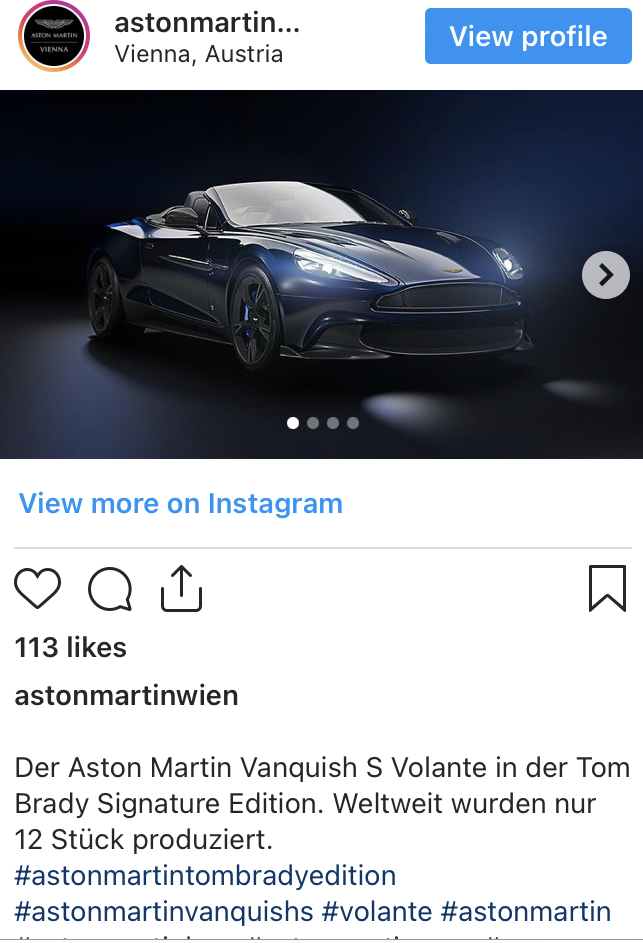Viewport: 643px width, 943px height.
Task: Open the Aston Martin Vienna profile avatar
Action: tap(54, 36)
